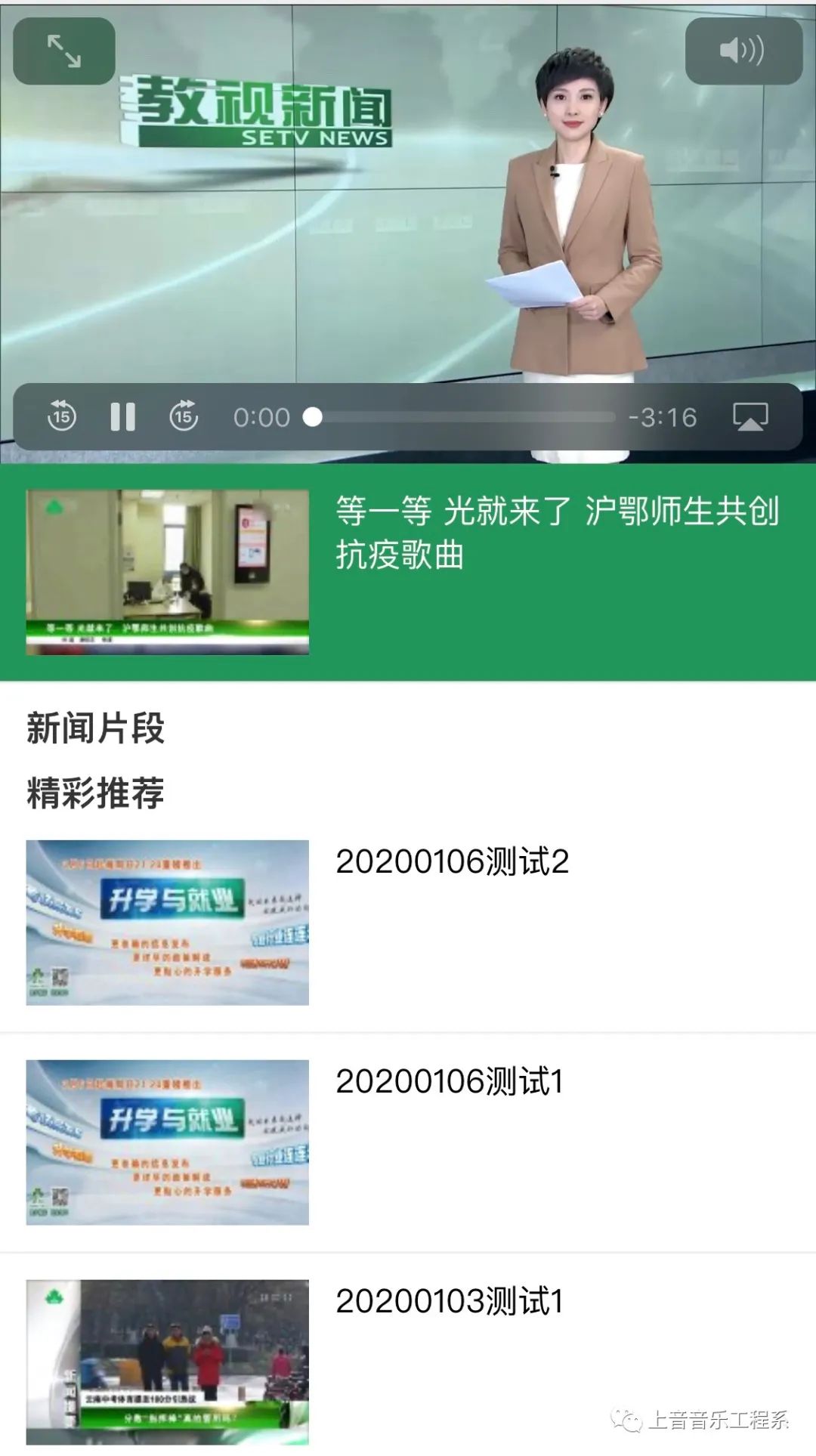Rewind the video 15 seconds
The height and width of the screenshot is (1456, 816).
coord(62,416)
